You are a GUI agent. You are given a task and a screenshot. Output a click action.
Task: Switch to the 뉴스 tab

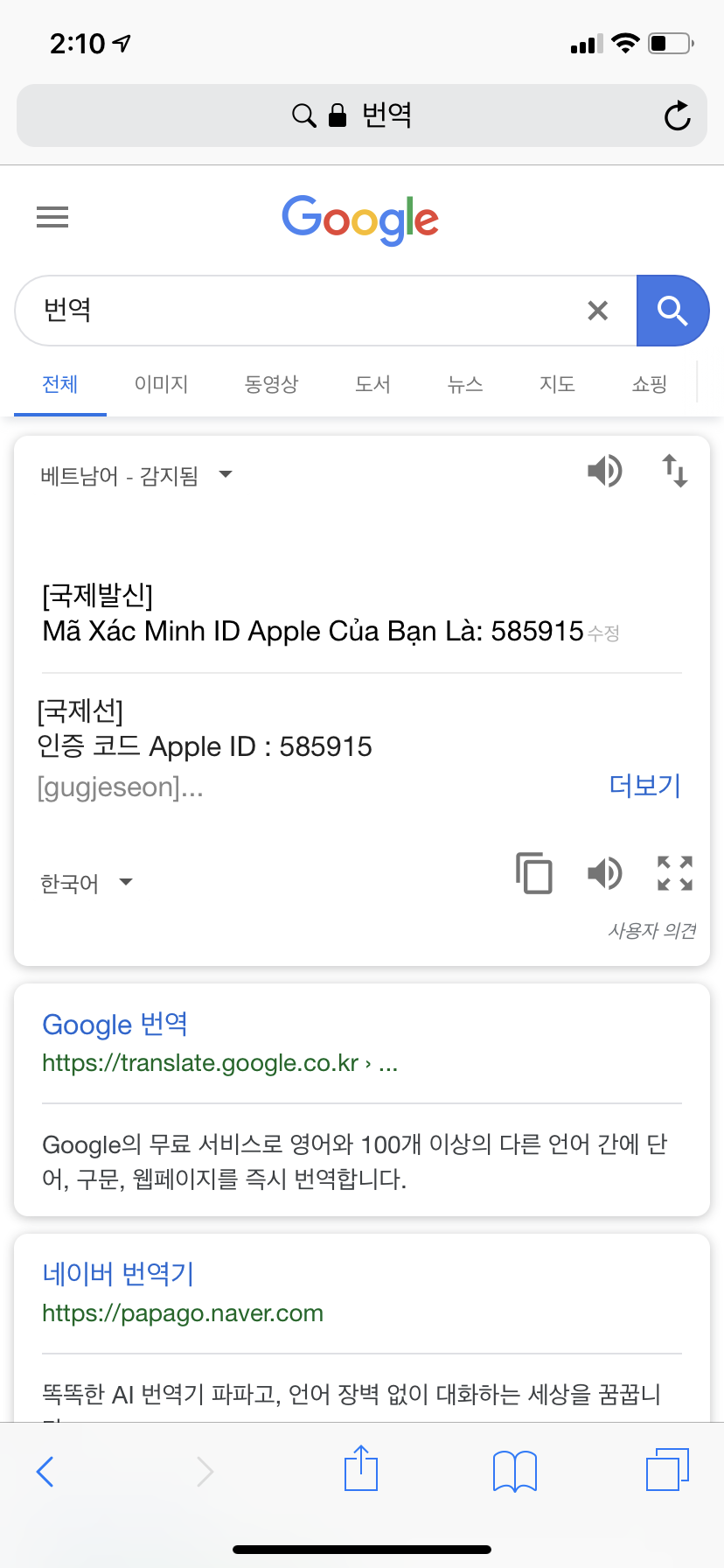point(465,384)
